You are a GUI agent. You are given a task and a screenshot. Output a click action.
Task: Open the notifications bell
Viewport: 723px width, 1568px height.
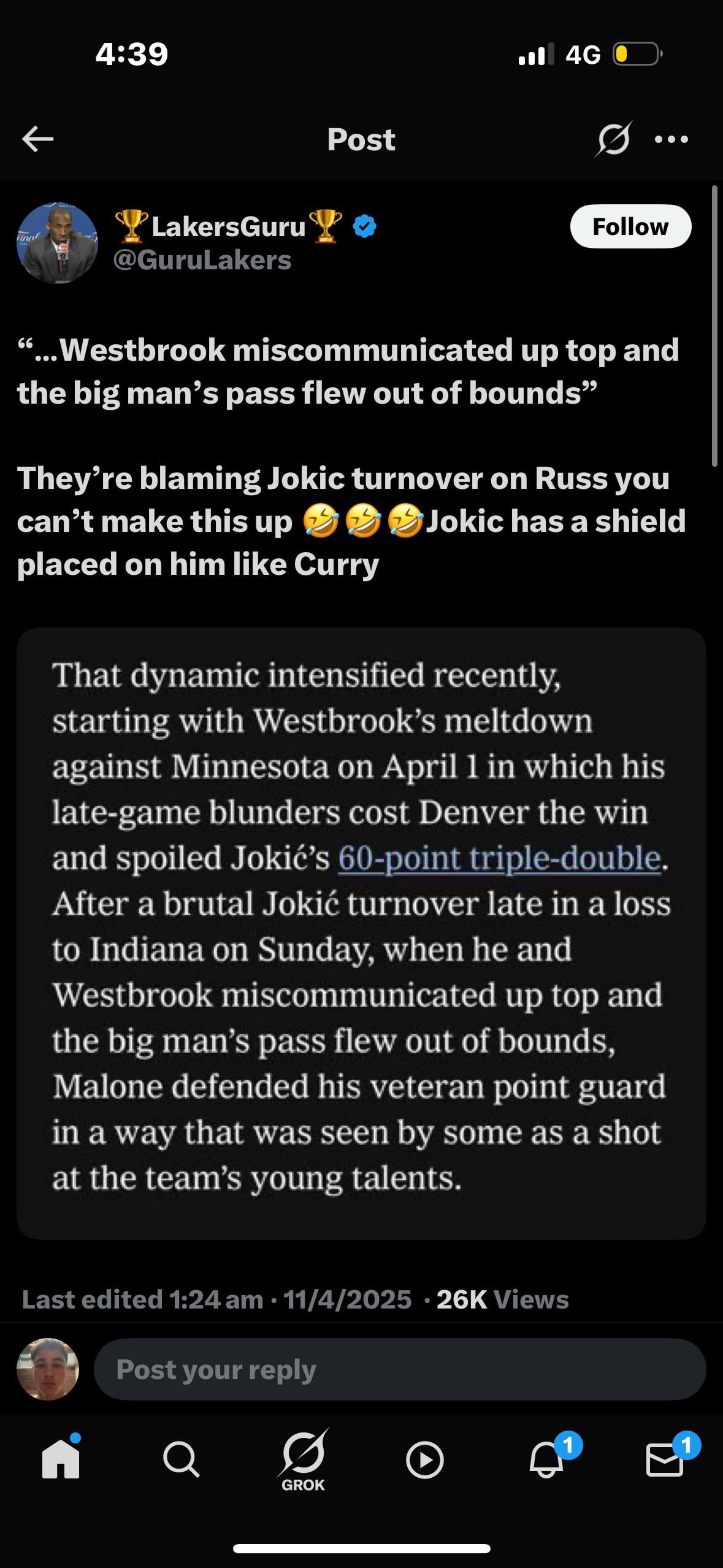tap(546, 1460)
